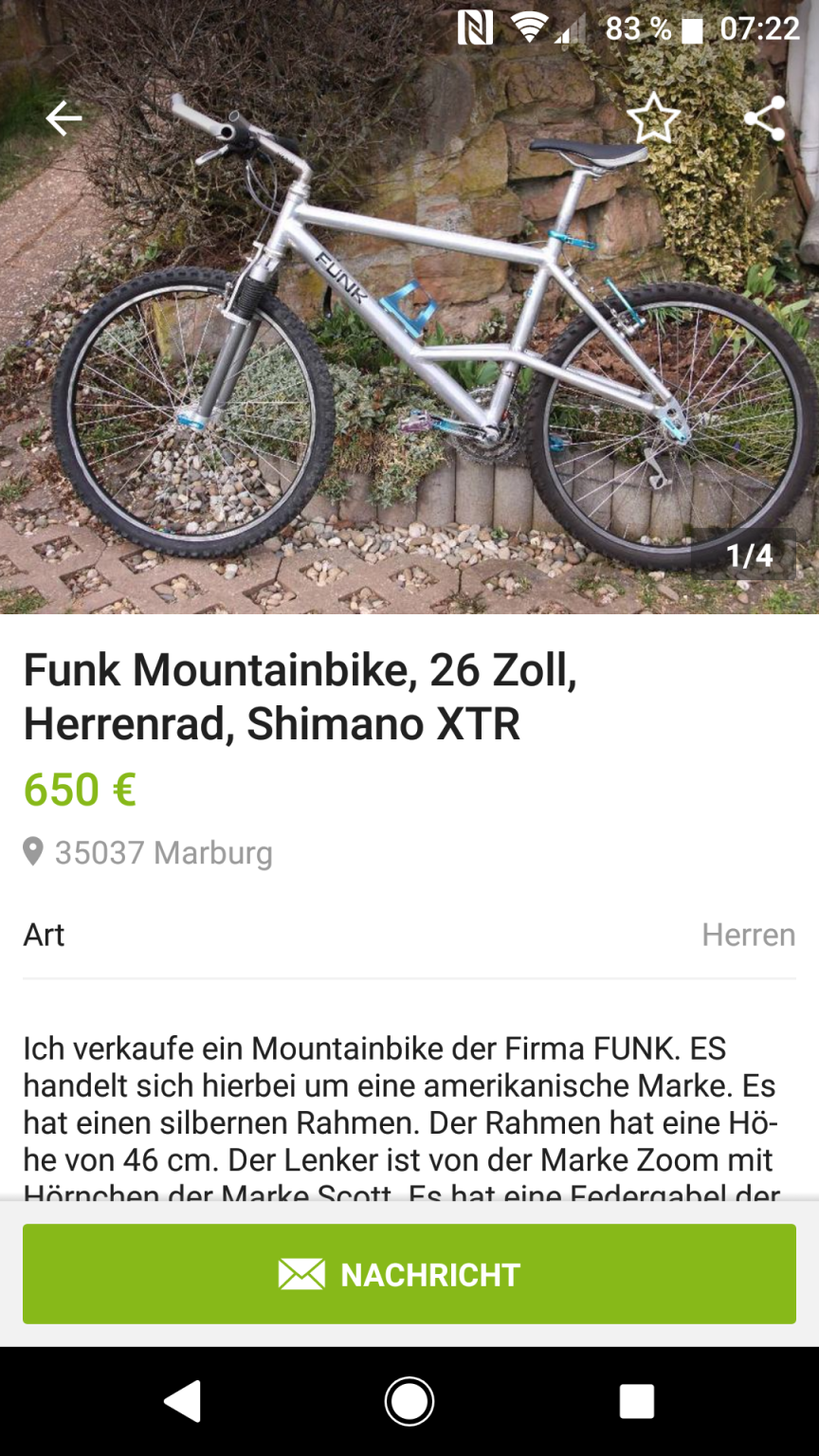Share this Funk Mountainbike listing
The image size is (819, 1456).
click(x=764, y=119)
